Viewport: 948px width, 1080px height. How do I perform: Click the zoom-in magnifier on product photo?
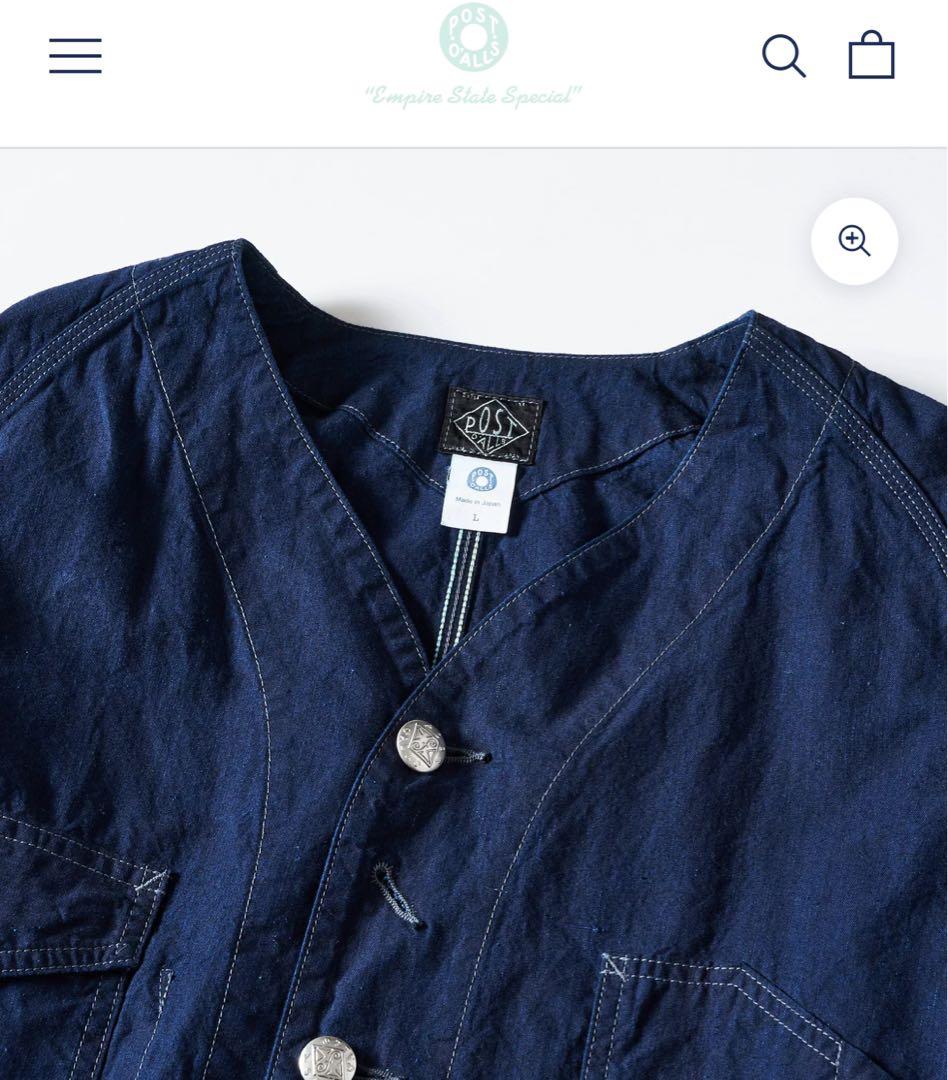tap(854, 240)
